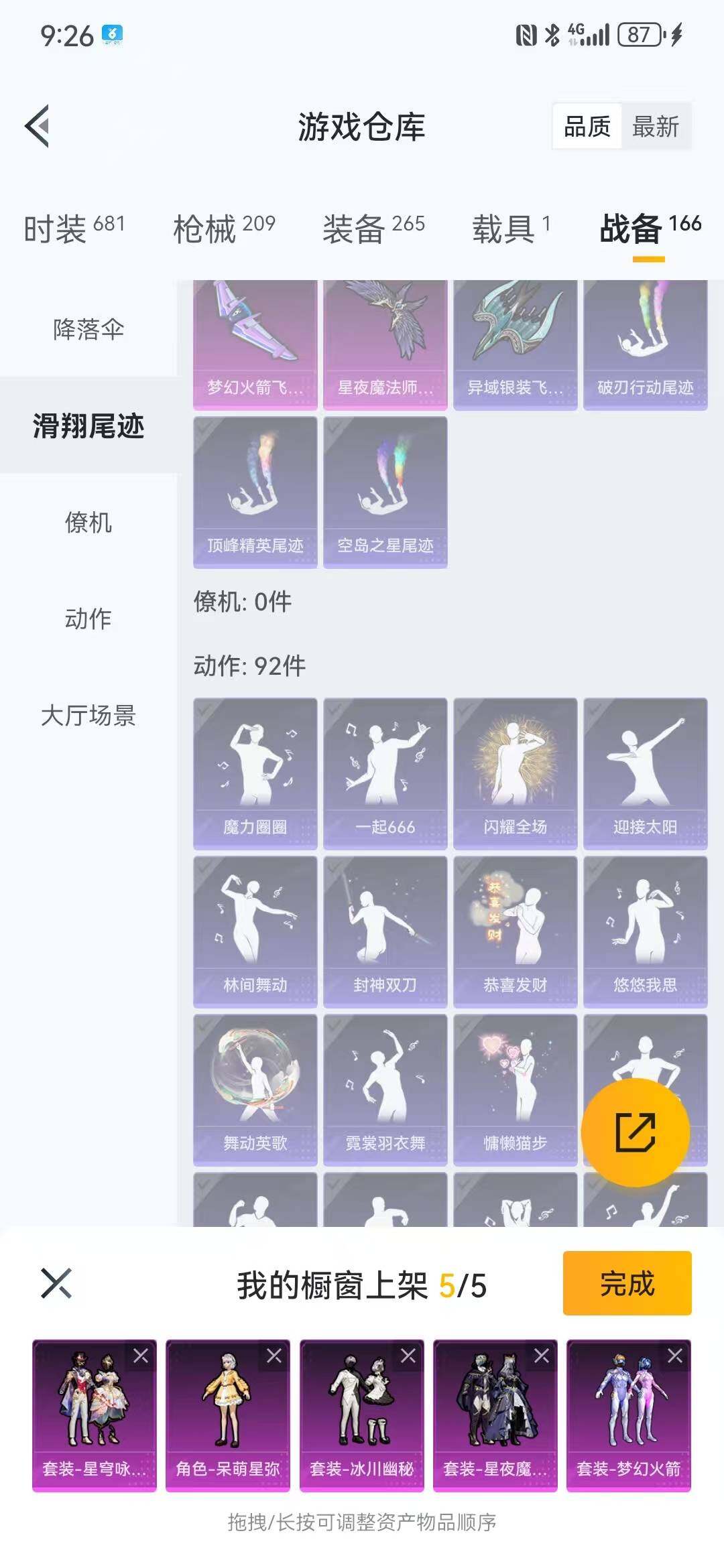Select the 星夜魔法师 glider item

(384, 342)
